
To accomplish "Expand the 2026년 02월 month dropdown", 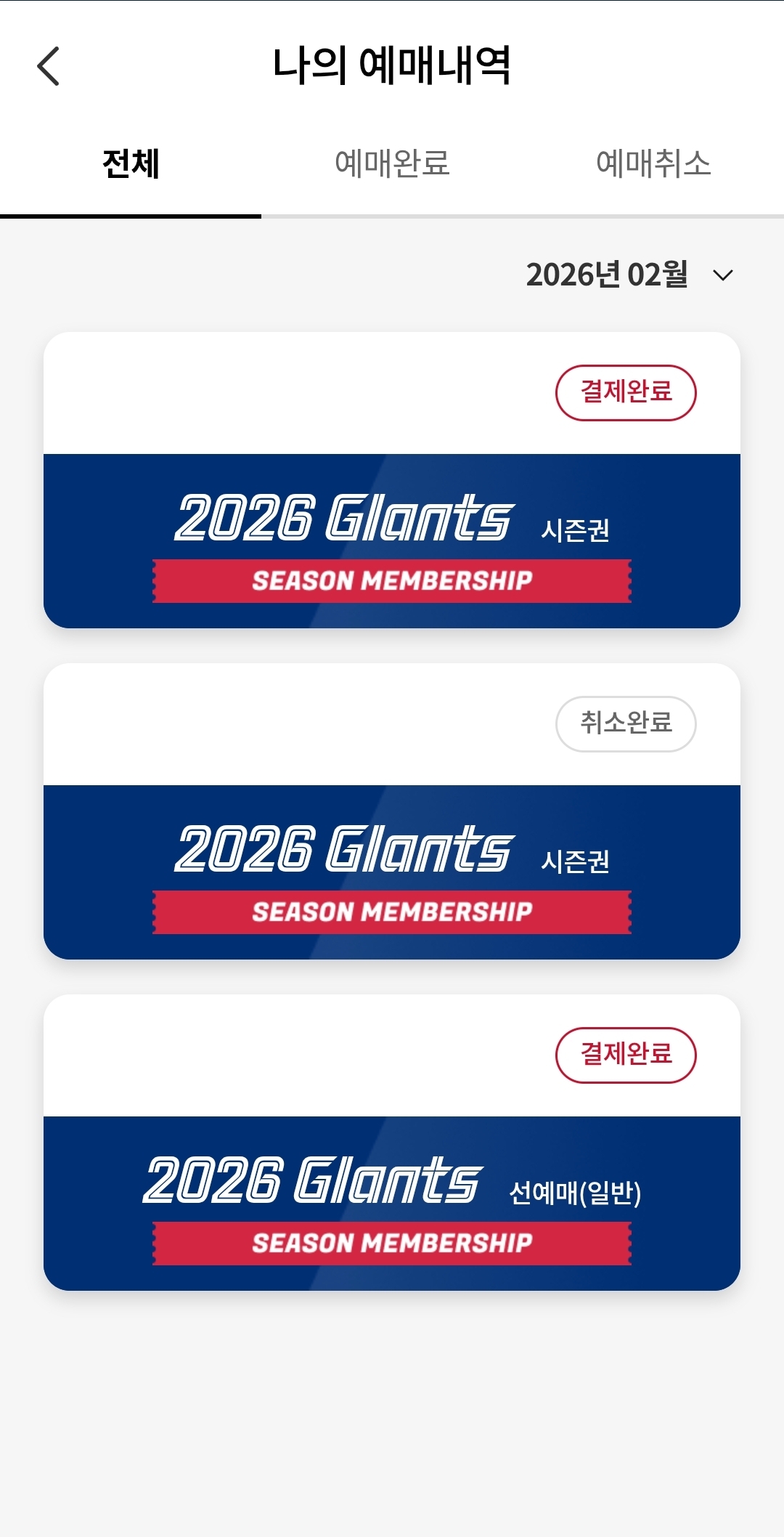I will pos(630,275).
